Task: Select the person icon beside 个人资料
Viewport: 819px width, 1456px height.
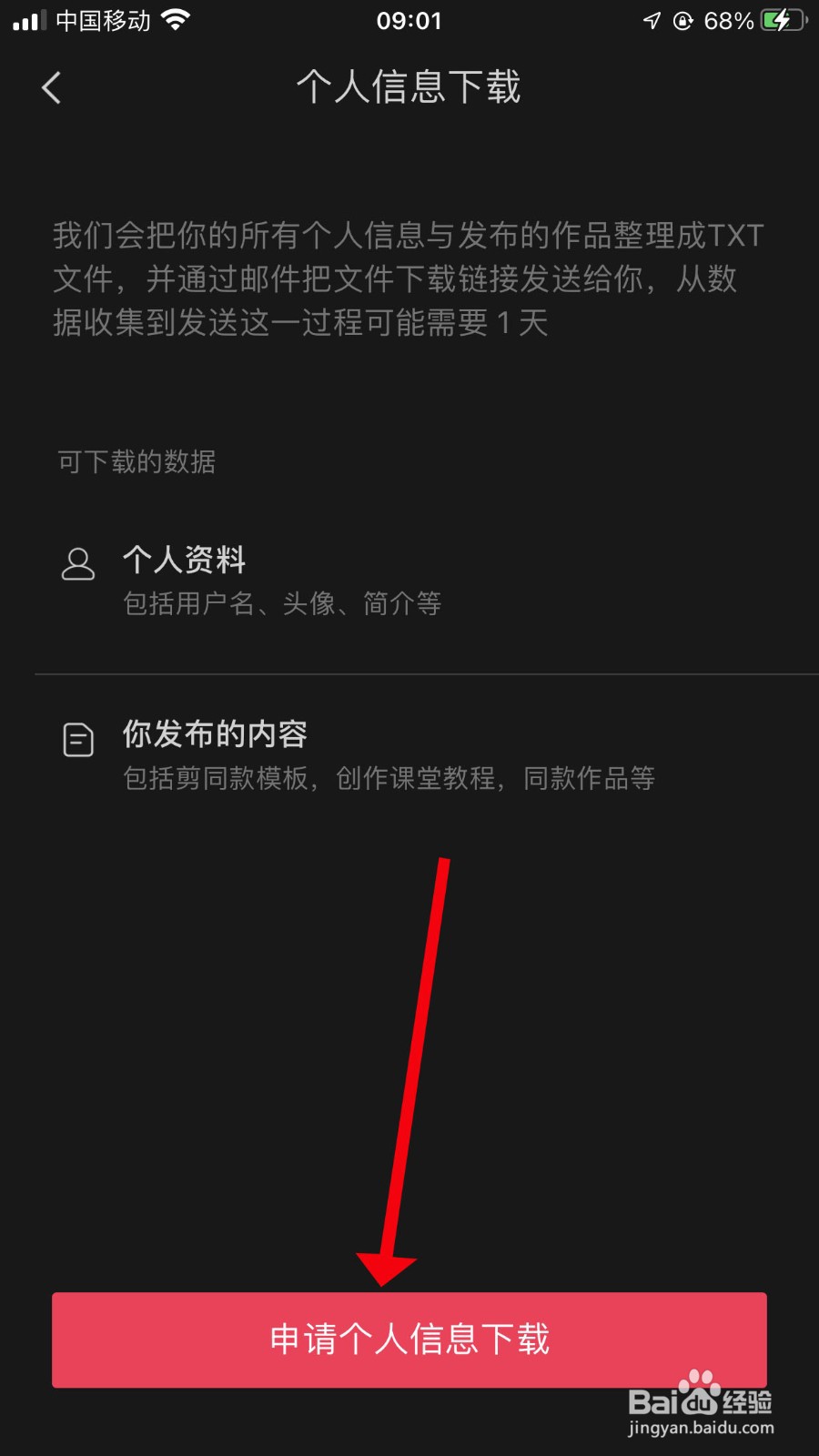Action: (x=78, y=564)
